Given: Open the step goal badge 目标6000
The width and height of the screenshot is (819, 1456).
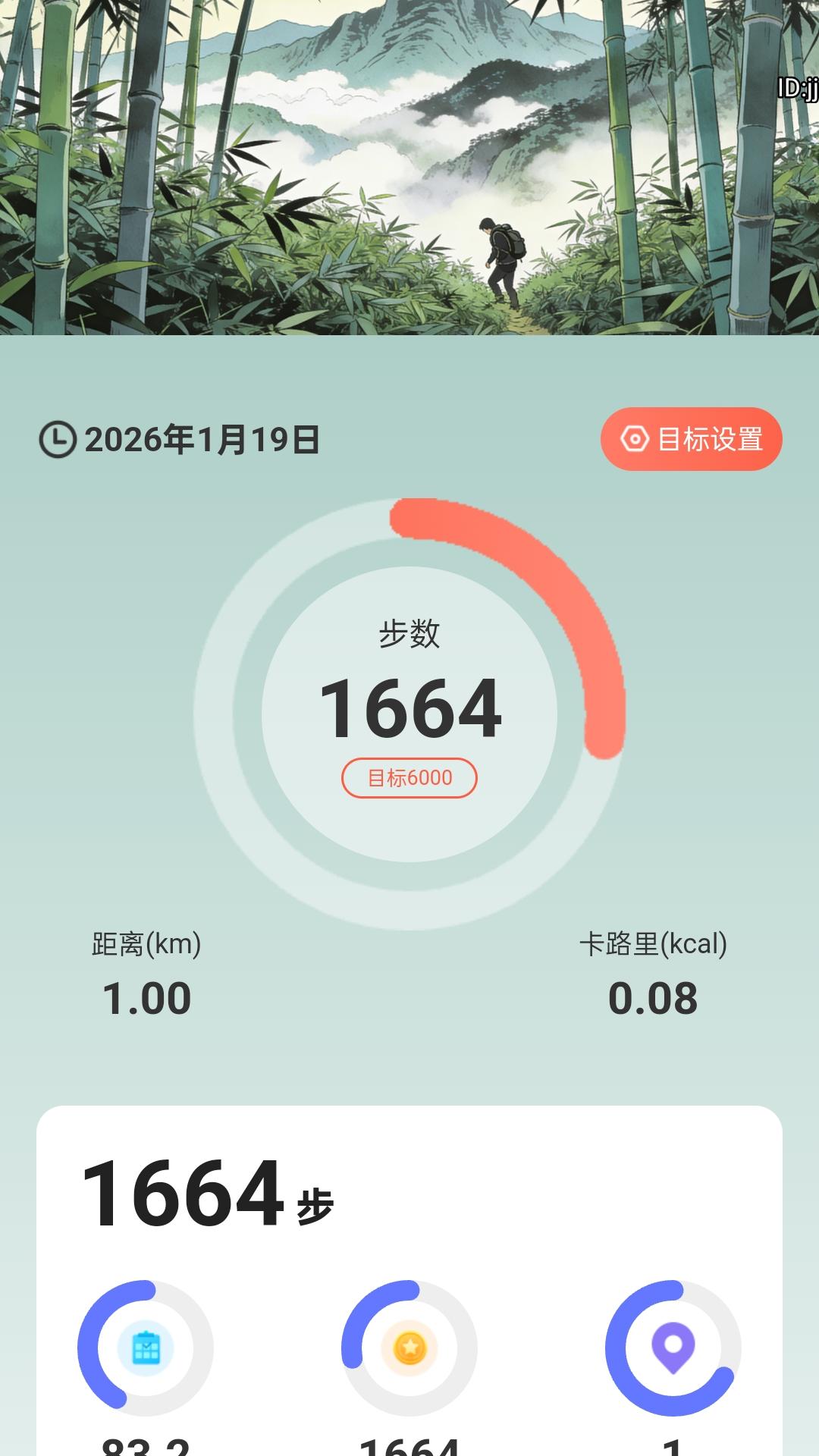Looking at the screenshot, I should [x=409, y=777].
